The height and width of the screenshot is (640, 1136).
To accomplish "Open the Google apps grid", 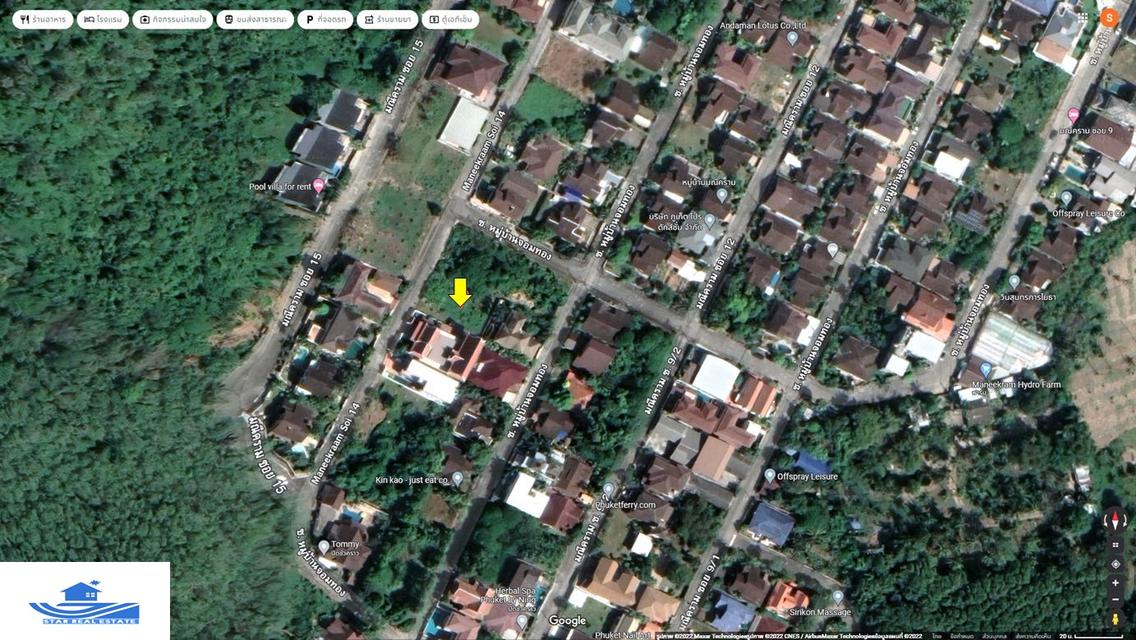I will click(x=1084, y=17).
